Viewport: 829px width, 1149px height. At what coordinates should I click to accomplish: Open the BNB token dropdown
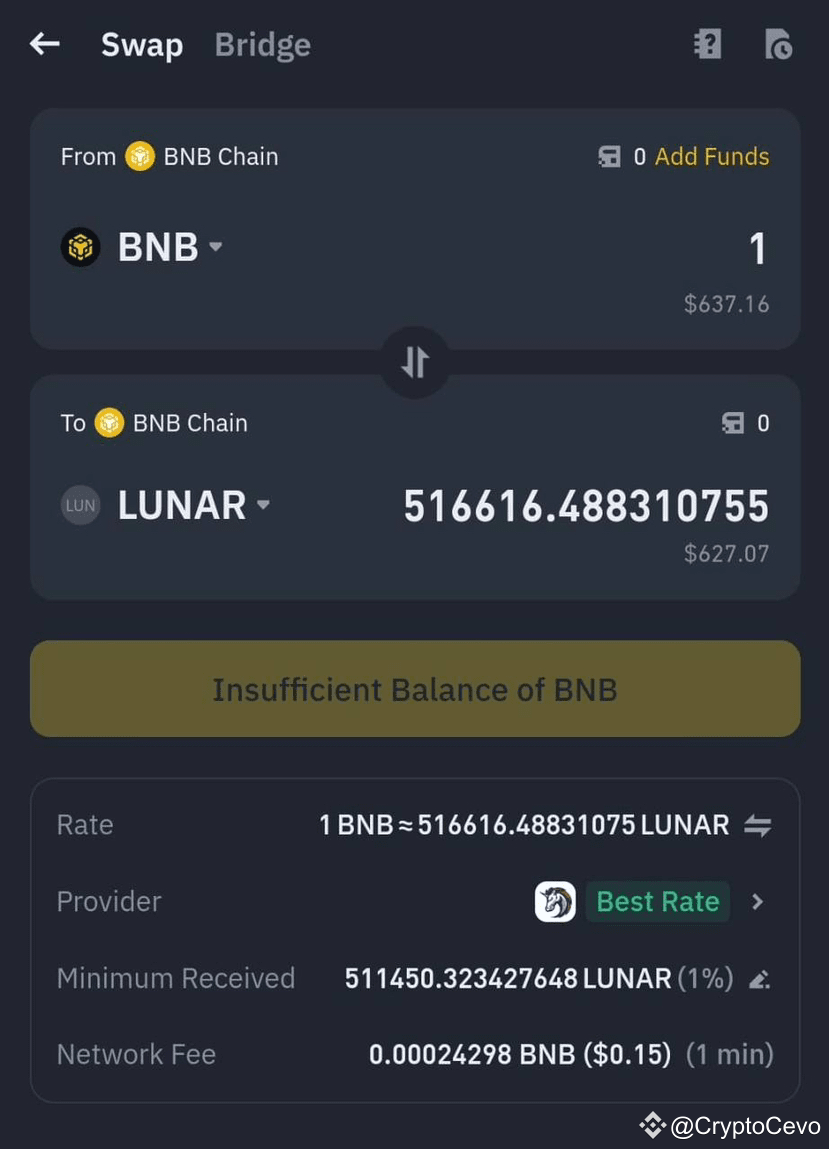(x=168, y=247)
